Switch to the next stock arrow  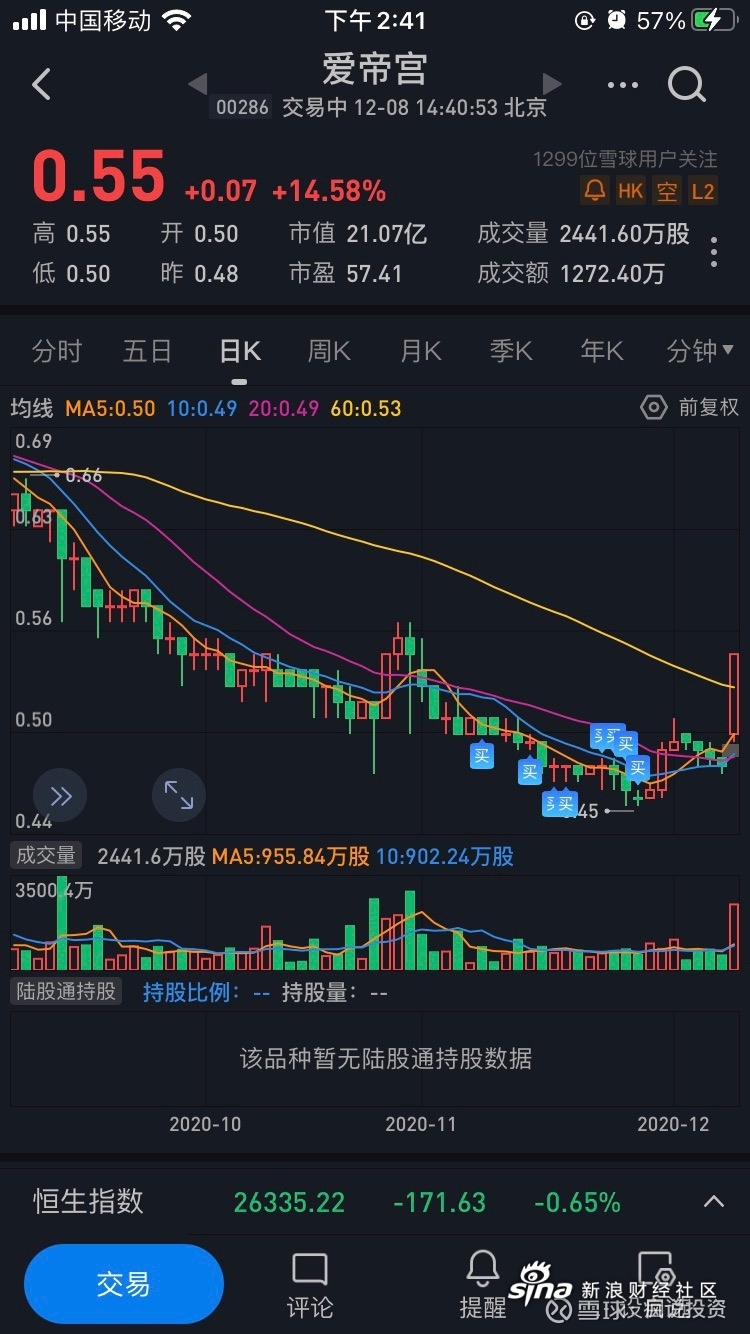[552, 83]
